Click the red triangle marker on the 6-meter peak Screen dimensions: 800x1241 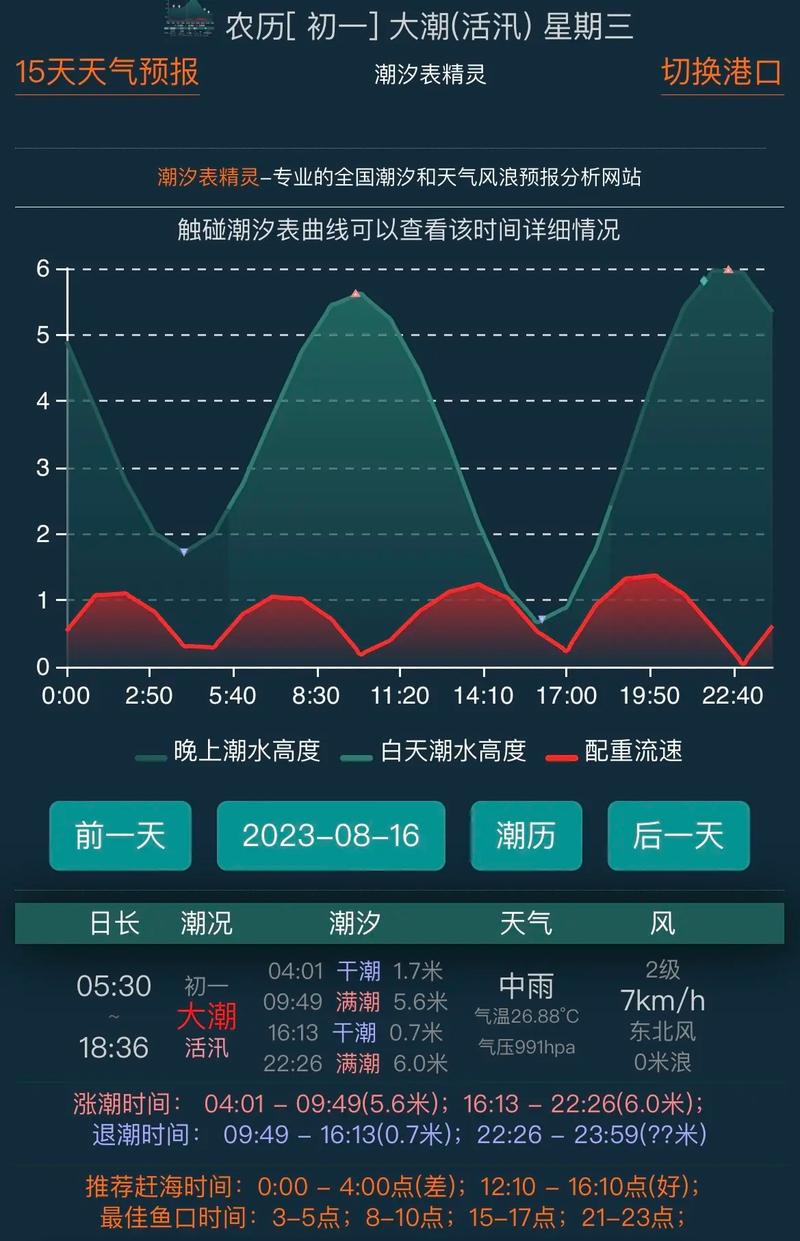tap(728, 267)
